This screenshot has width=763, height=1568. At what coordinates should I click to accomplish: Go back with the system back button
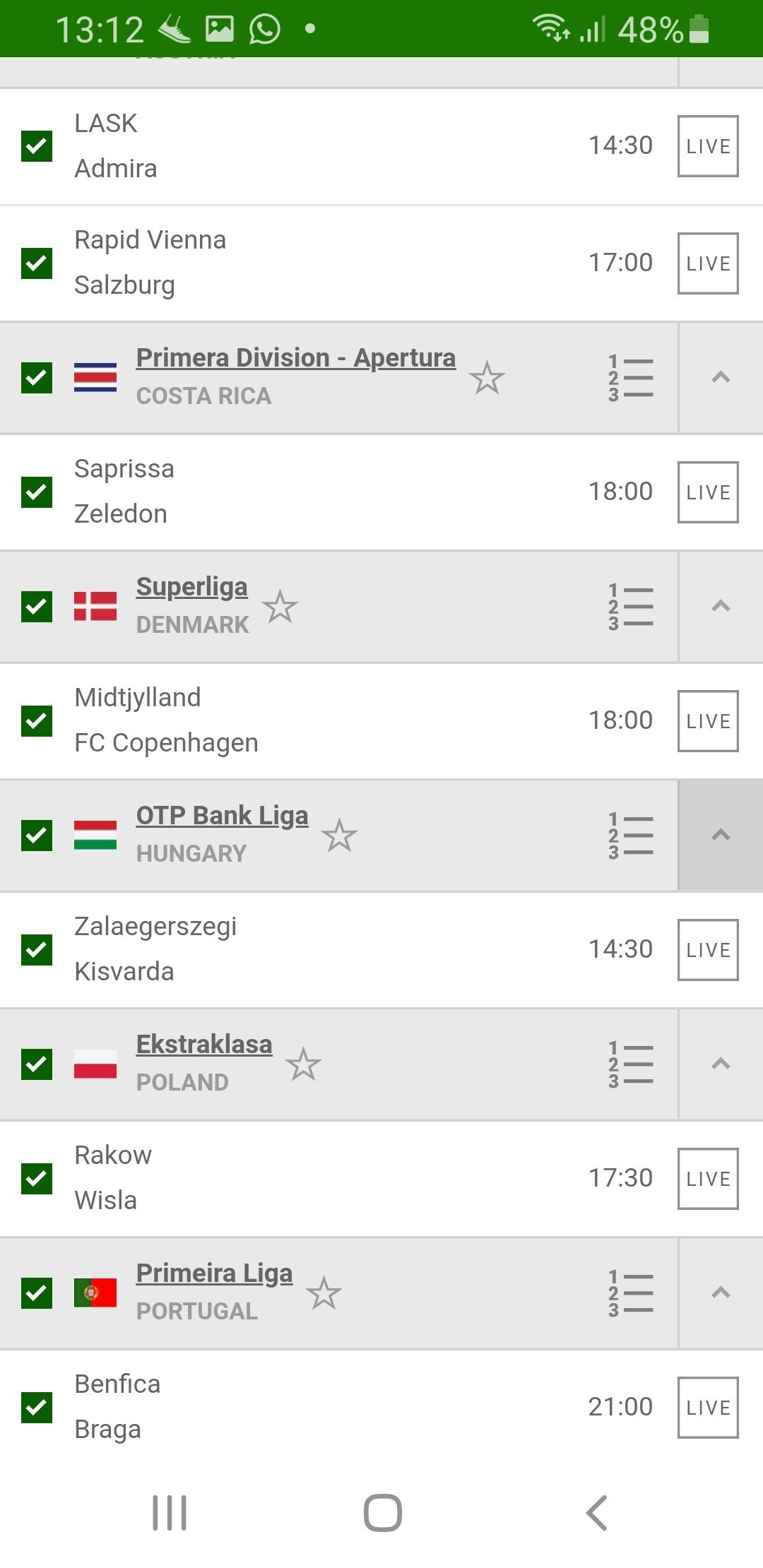[x=597, y=1513]
